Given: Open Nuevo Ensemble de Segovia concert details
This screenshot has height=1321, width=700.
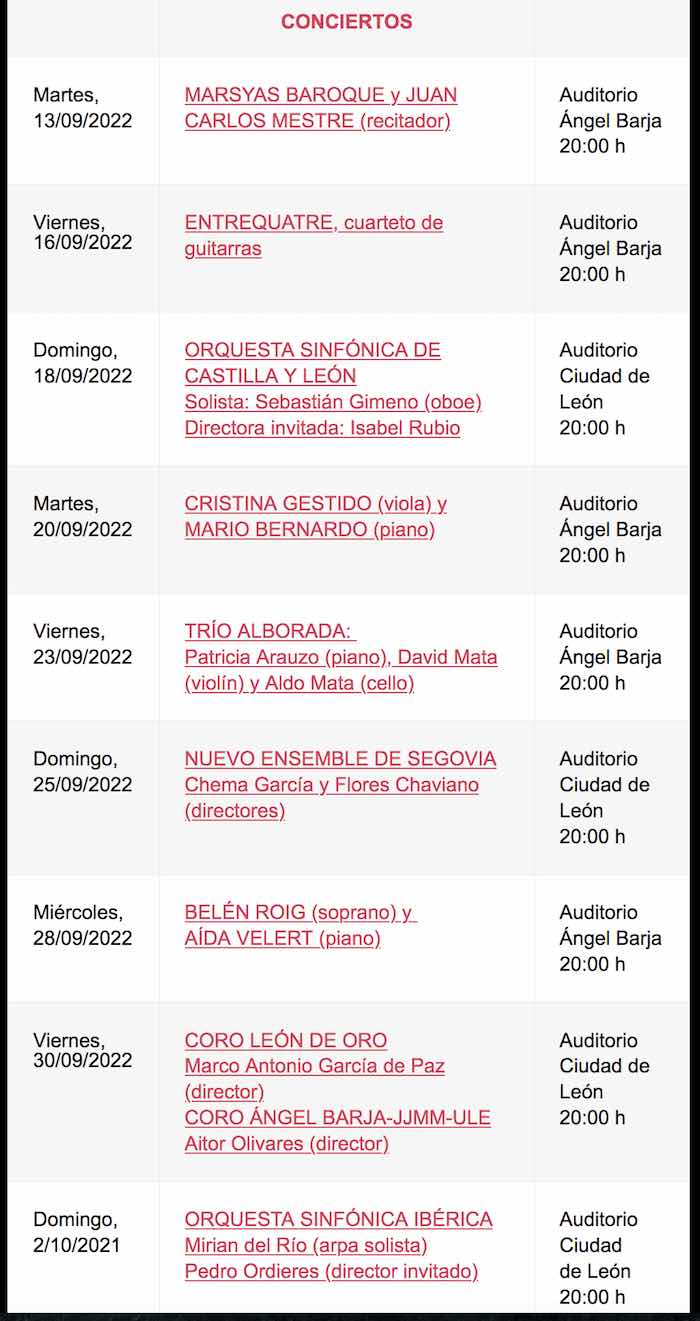Looking at the screenshot, I should coord(340,759).
